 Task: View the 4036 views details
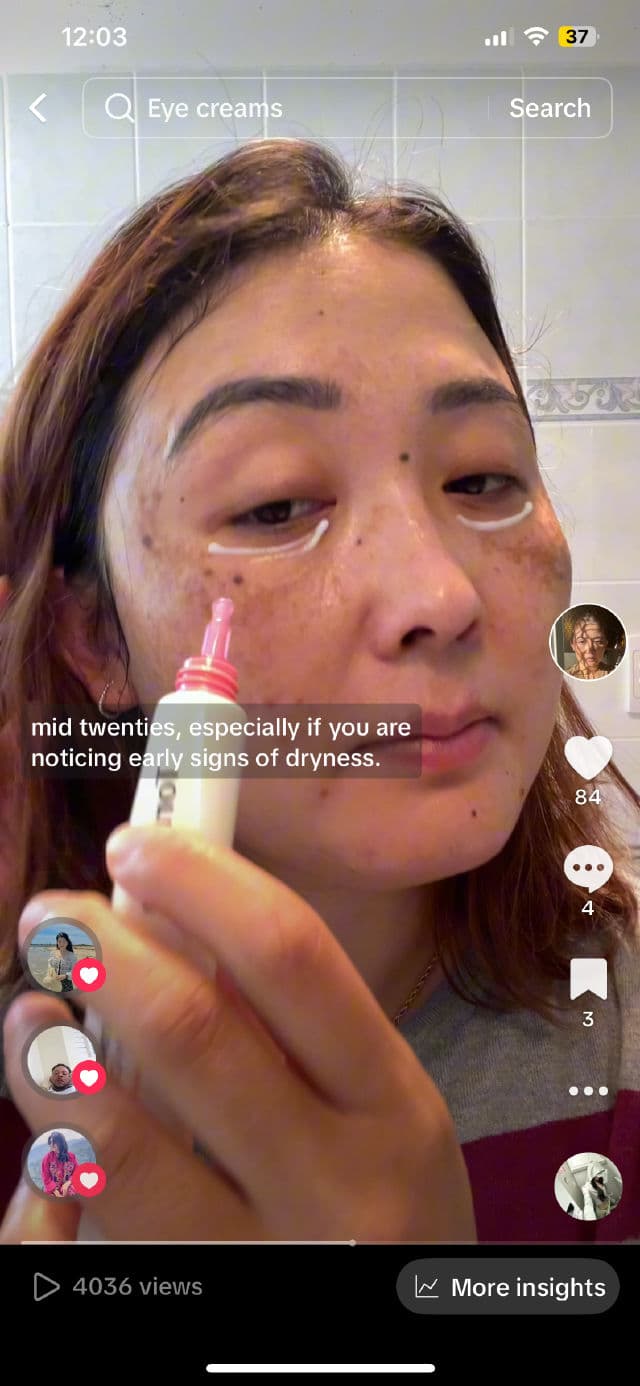click(x=118, y=1287)
